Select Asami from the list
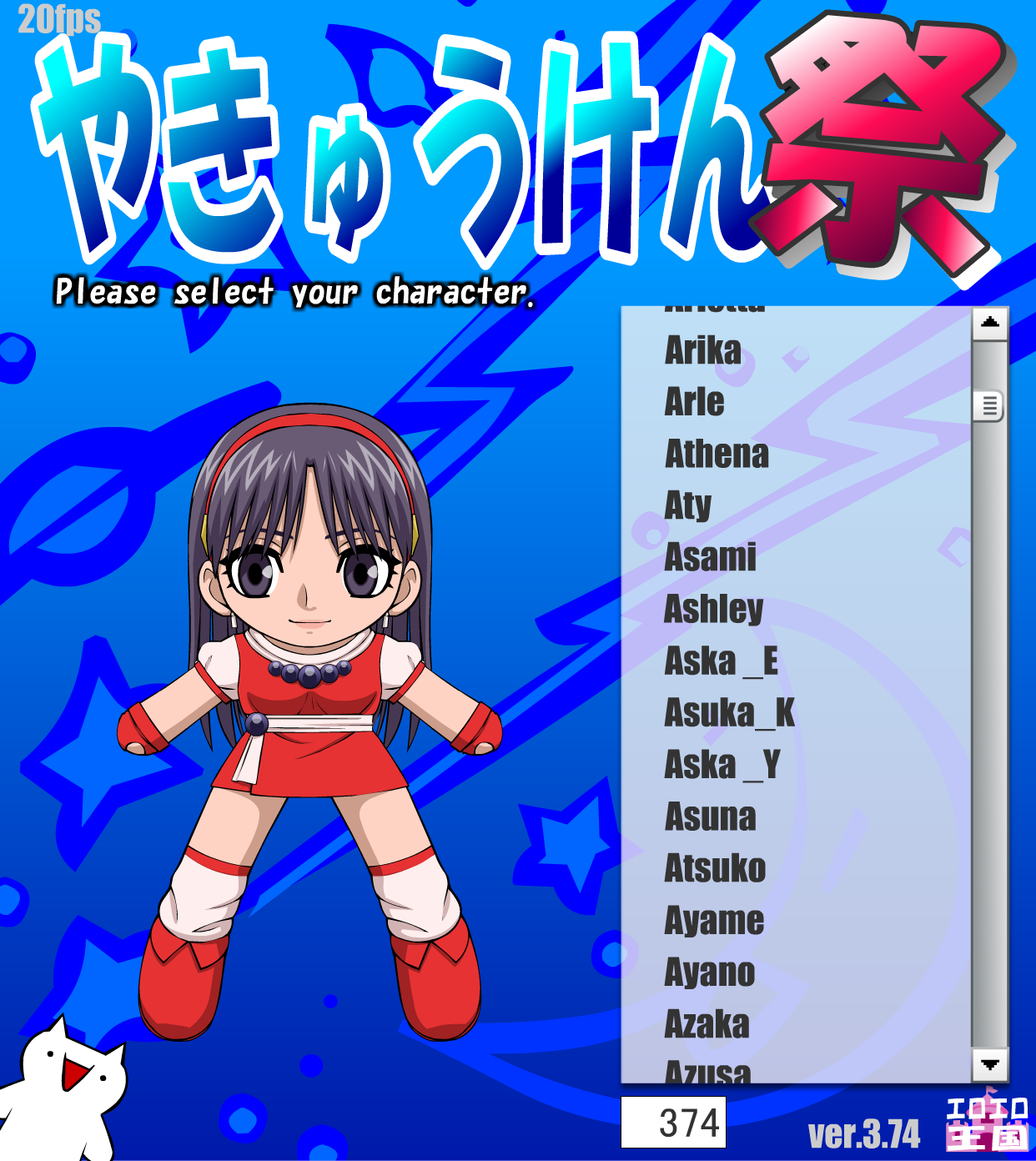 [710, 557]
